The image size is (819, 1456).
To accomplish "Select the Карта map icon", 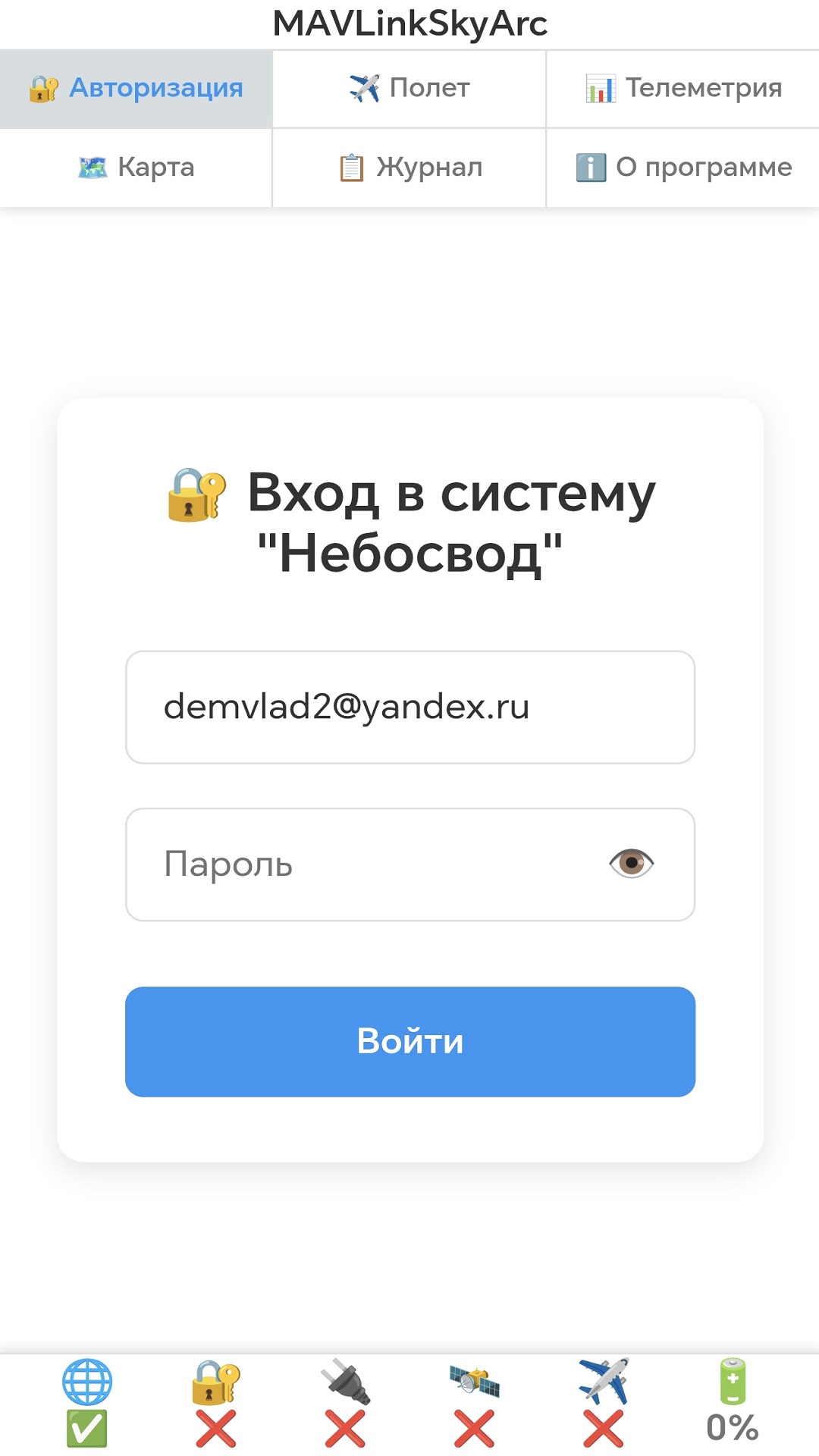I will point(93,166).
